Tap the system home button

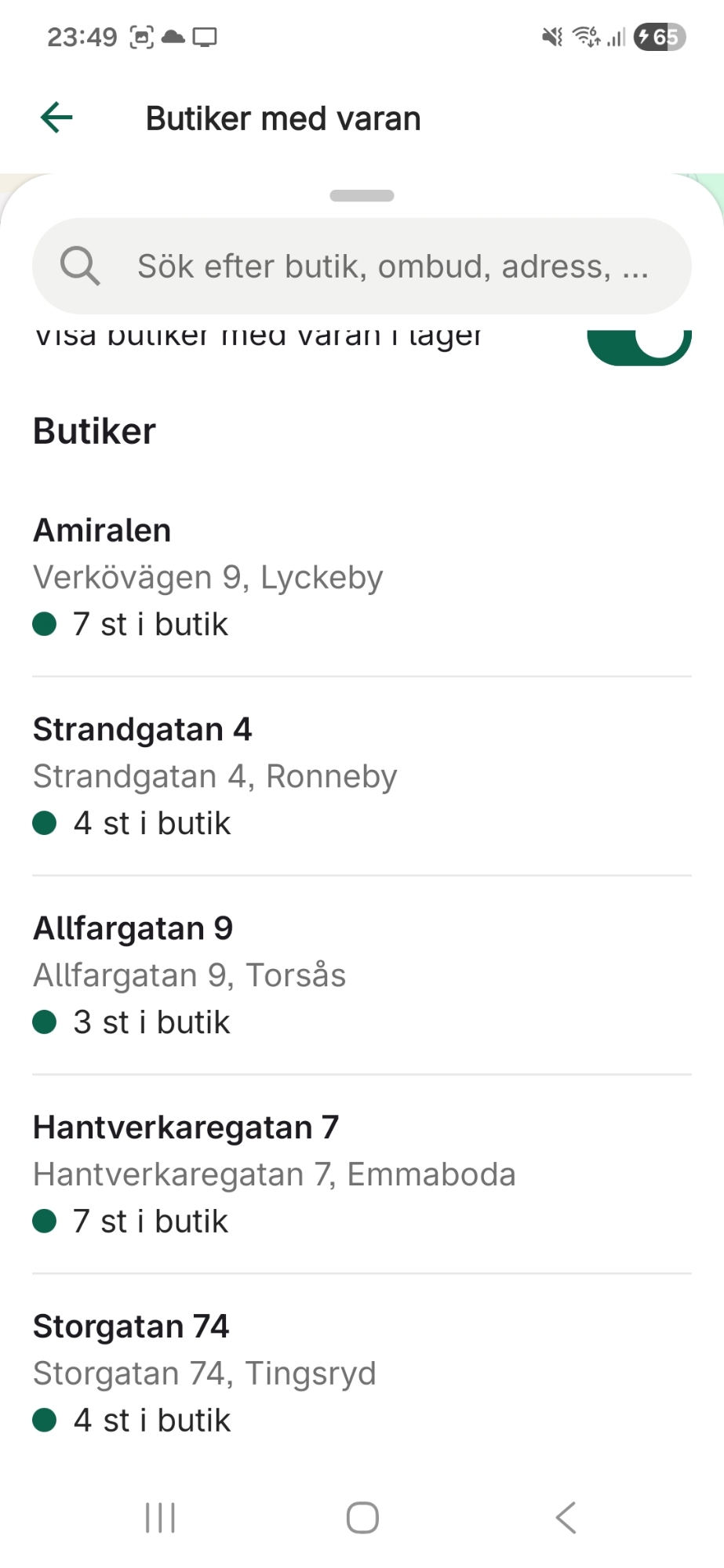click(x=362, y=1518)
